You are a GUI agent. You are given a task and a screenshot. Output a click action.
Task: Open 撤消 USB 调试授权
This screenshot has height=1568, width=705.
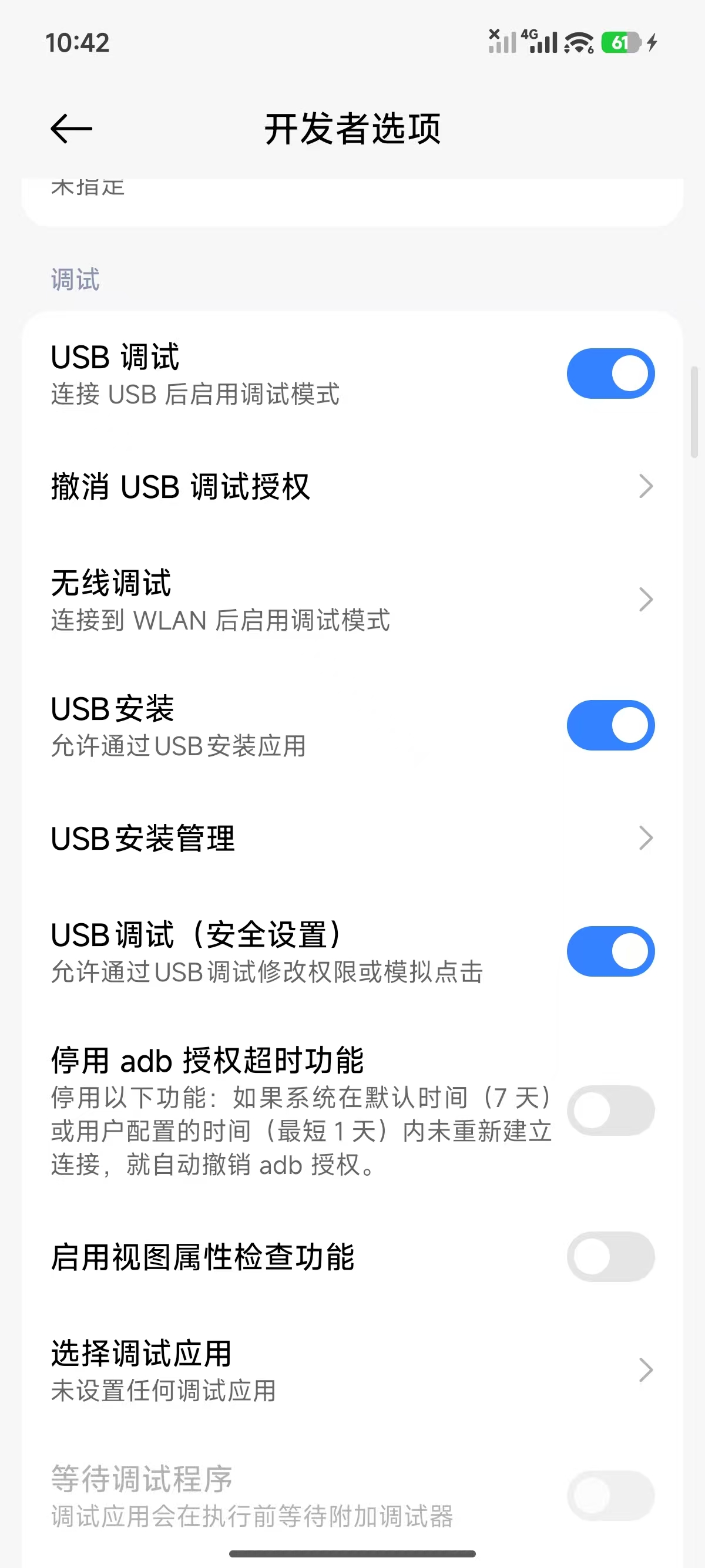[352, 487]
